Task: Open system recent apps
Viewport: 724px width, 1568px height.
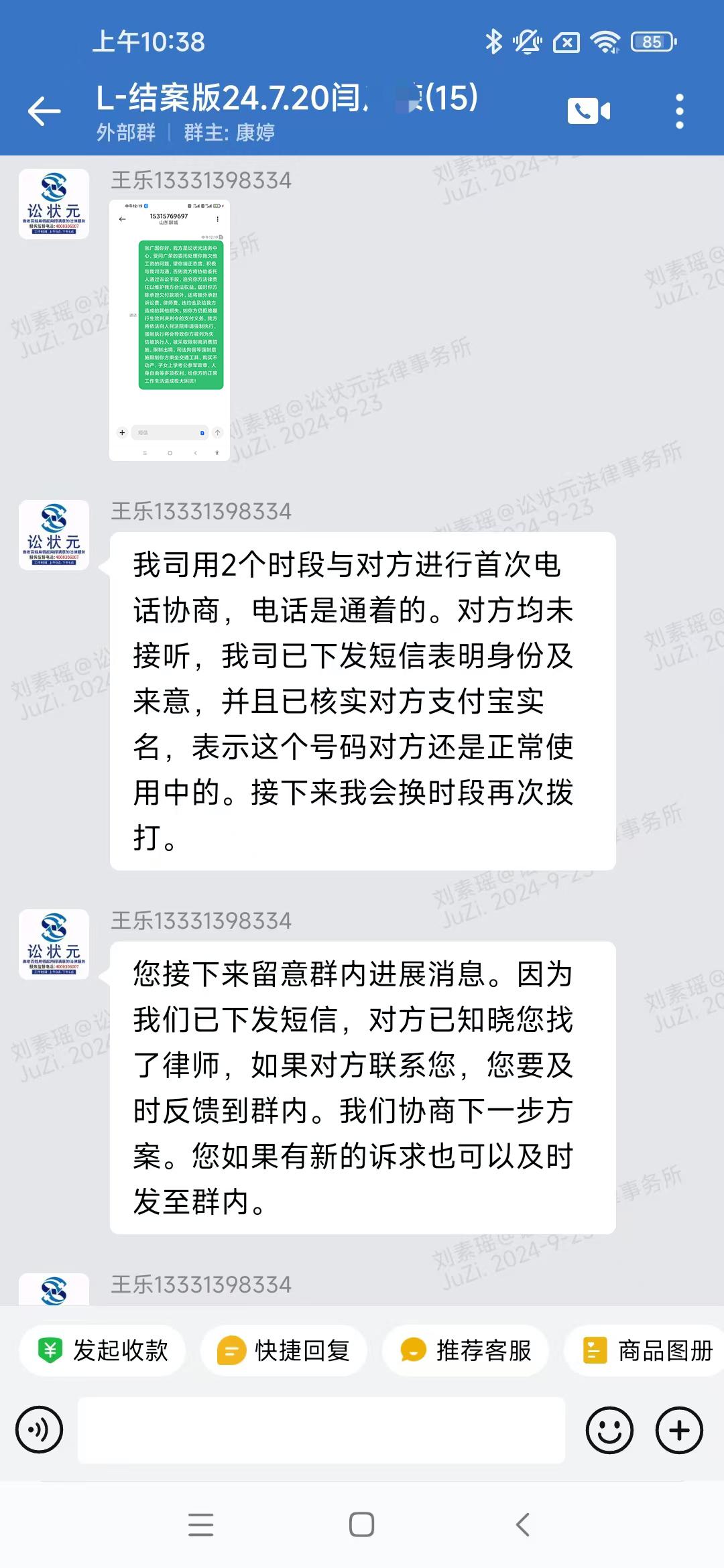Action: tap(200, 1524)
